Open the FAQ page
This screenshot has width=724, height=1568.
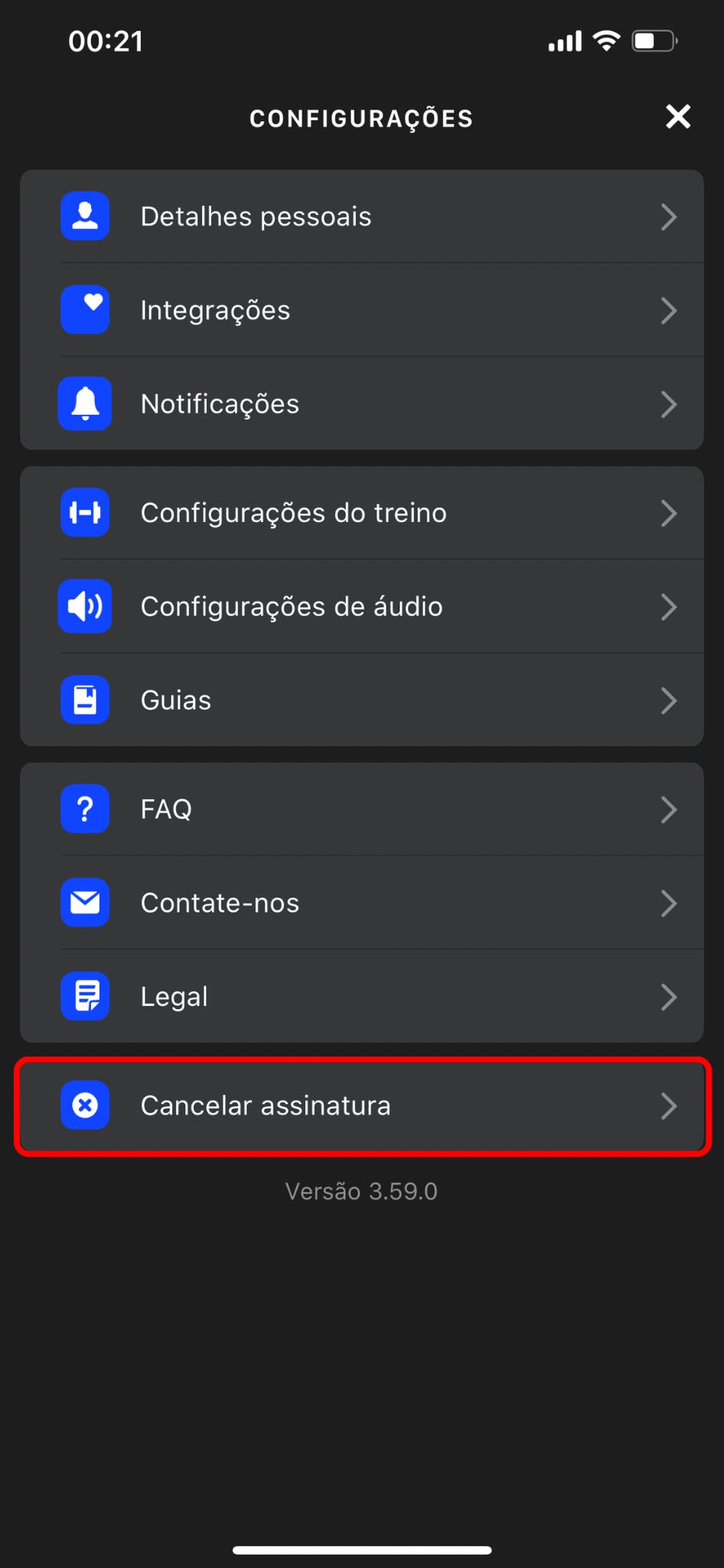point(361,809)
